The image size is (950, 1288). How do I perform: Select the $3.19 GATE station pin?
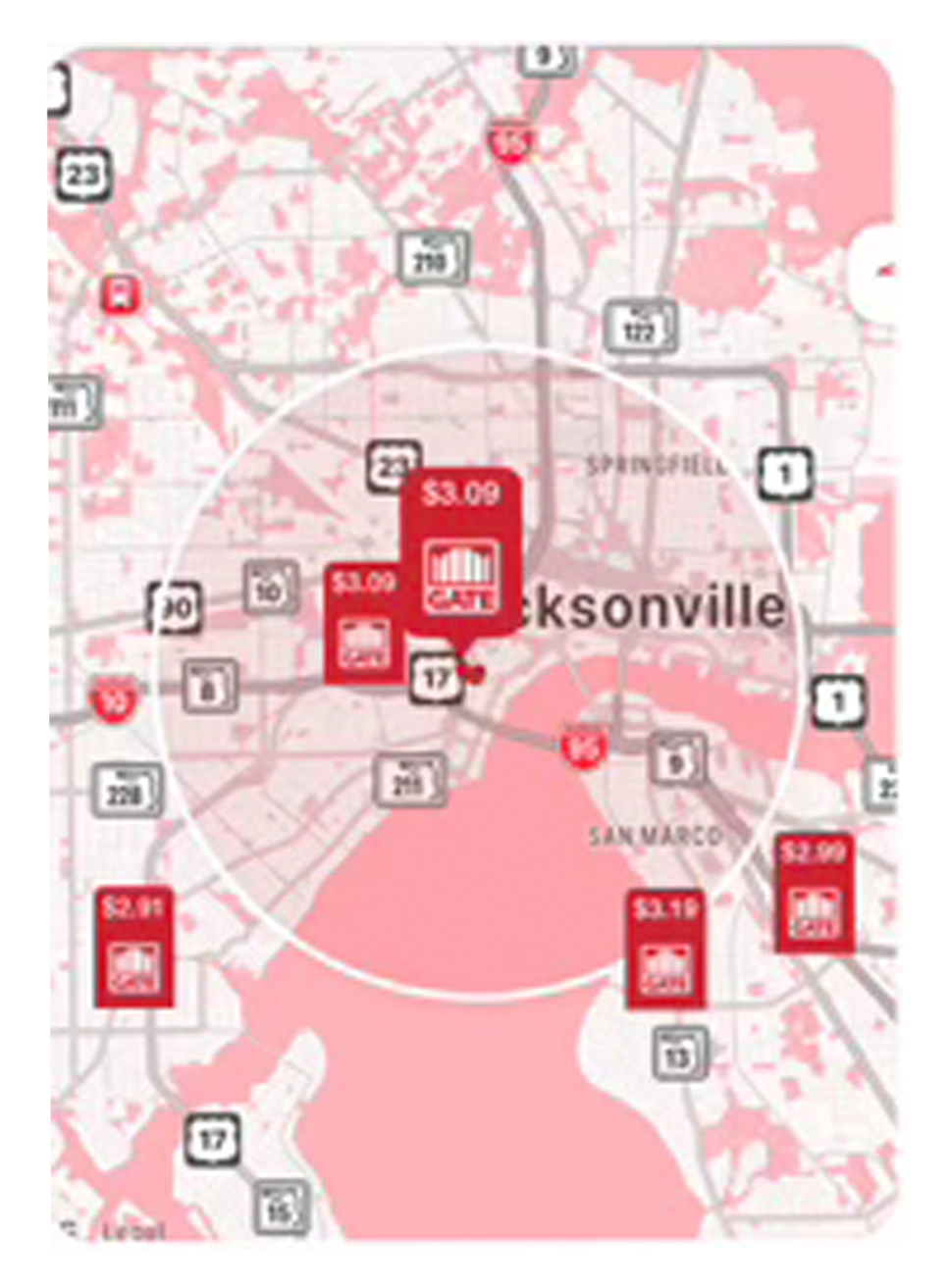(665, 949)
